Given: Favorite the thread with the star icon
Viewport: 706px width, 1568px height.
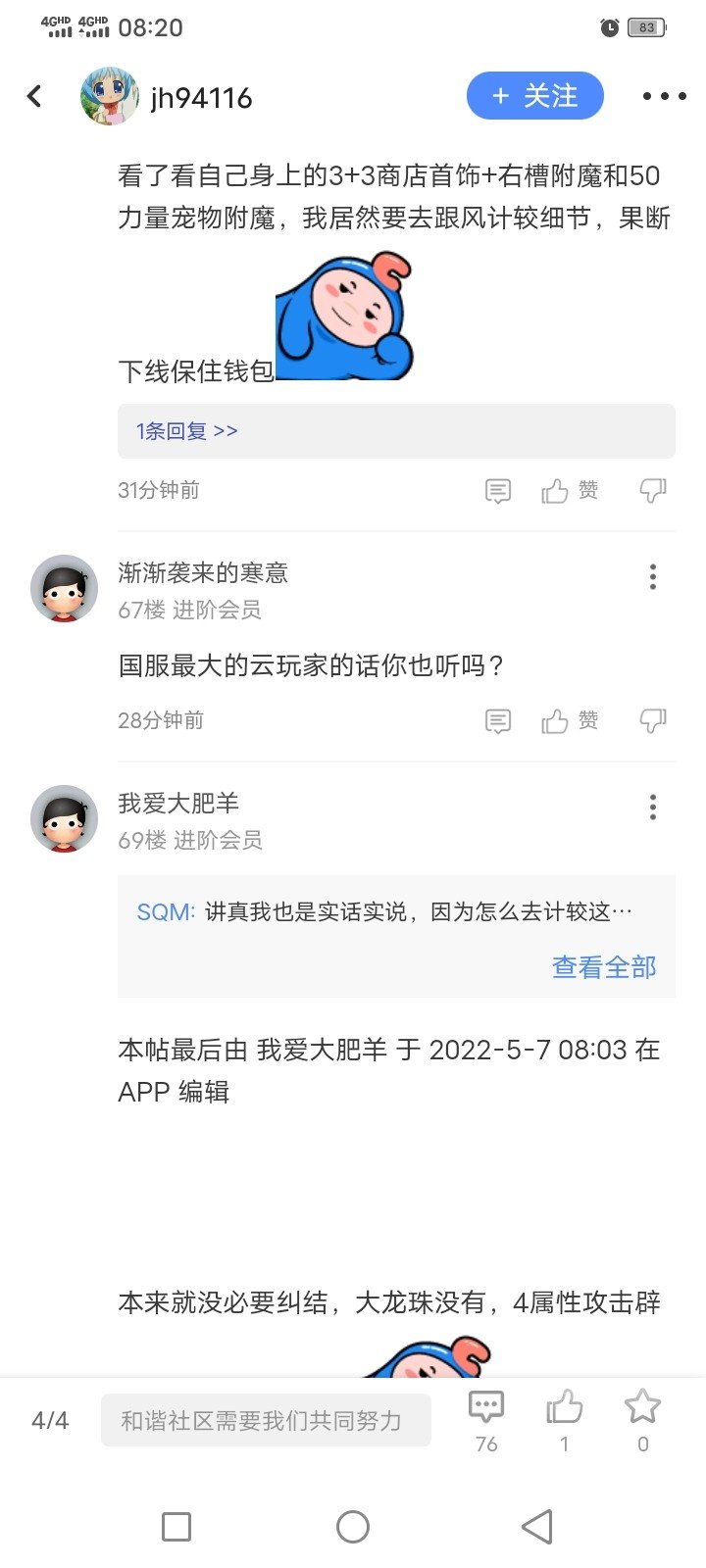Looking at the screenshot, I should point(642,1419).
